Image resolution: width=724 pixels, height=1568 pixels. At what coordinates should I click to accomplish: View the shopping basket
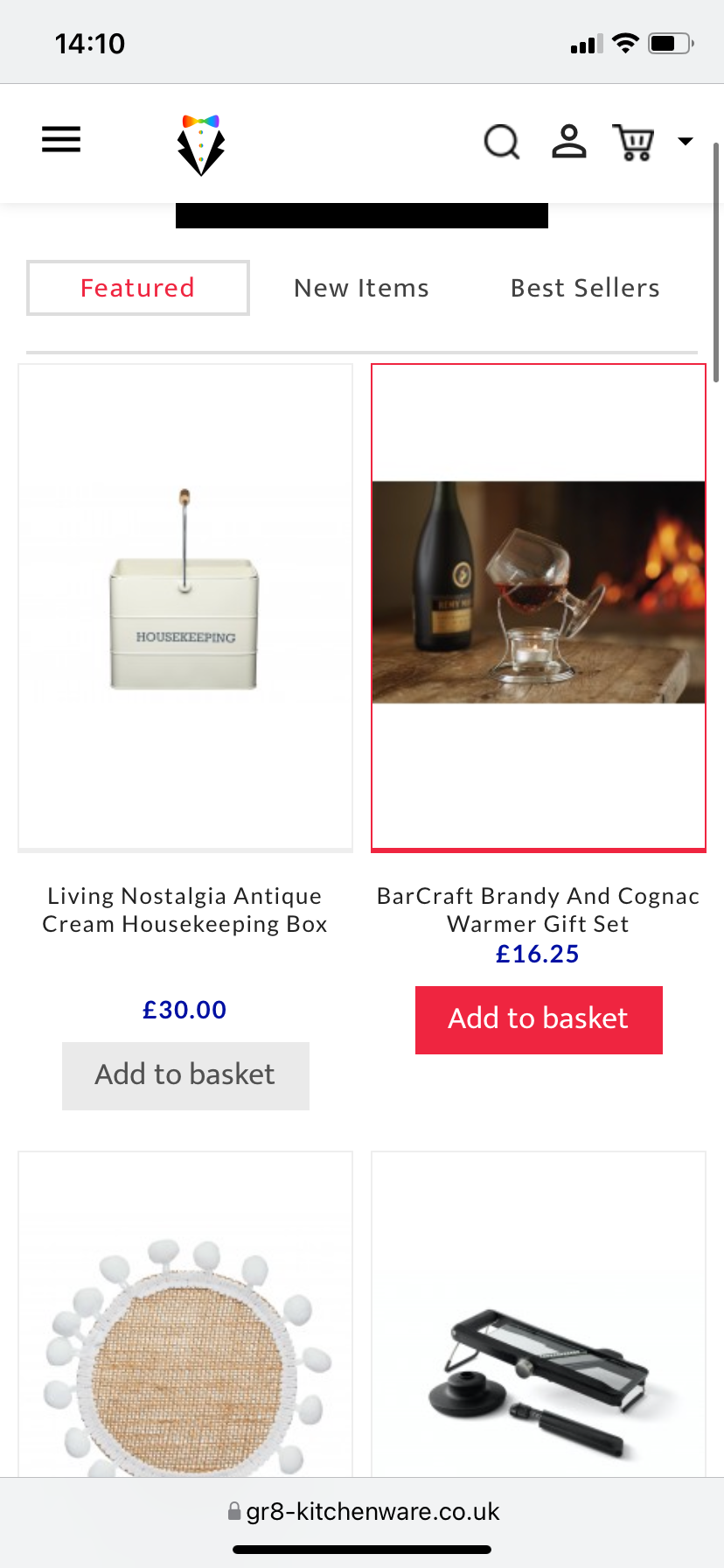(x=634, y=142)
